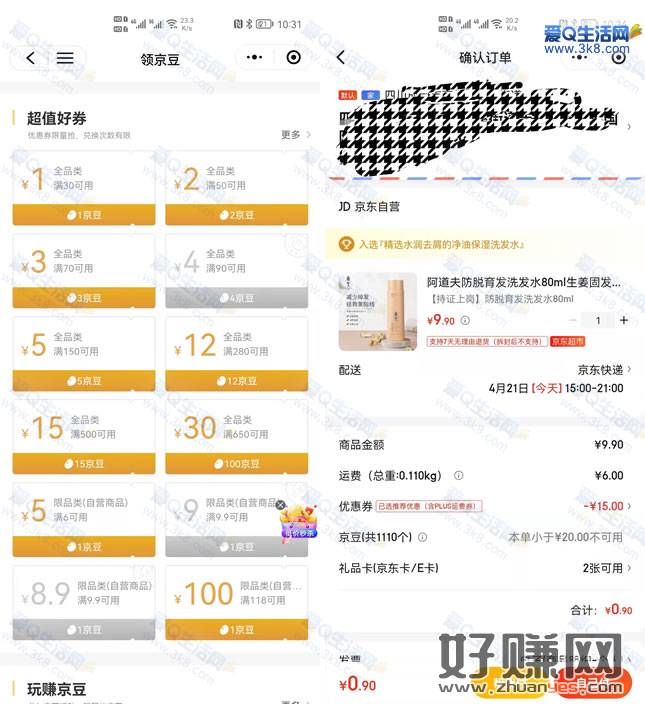Open the hamburger menu beside 领京豆

click(65, 58)
